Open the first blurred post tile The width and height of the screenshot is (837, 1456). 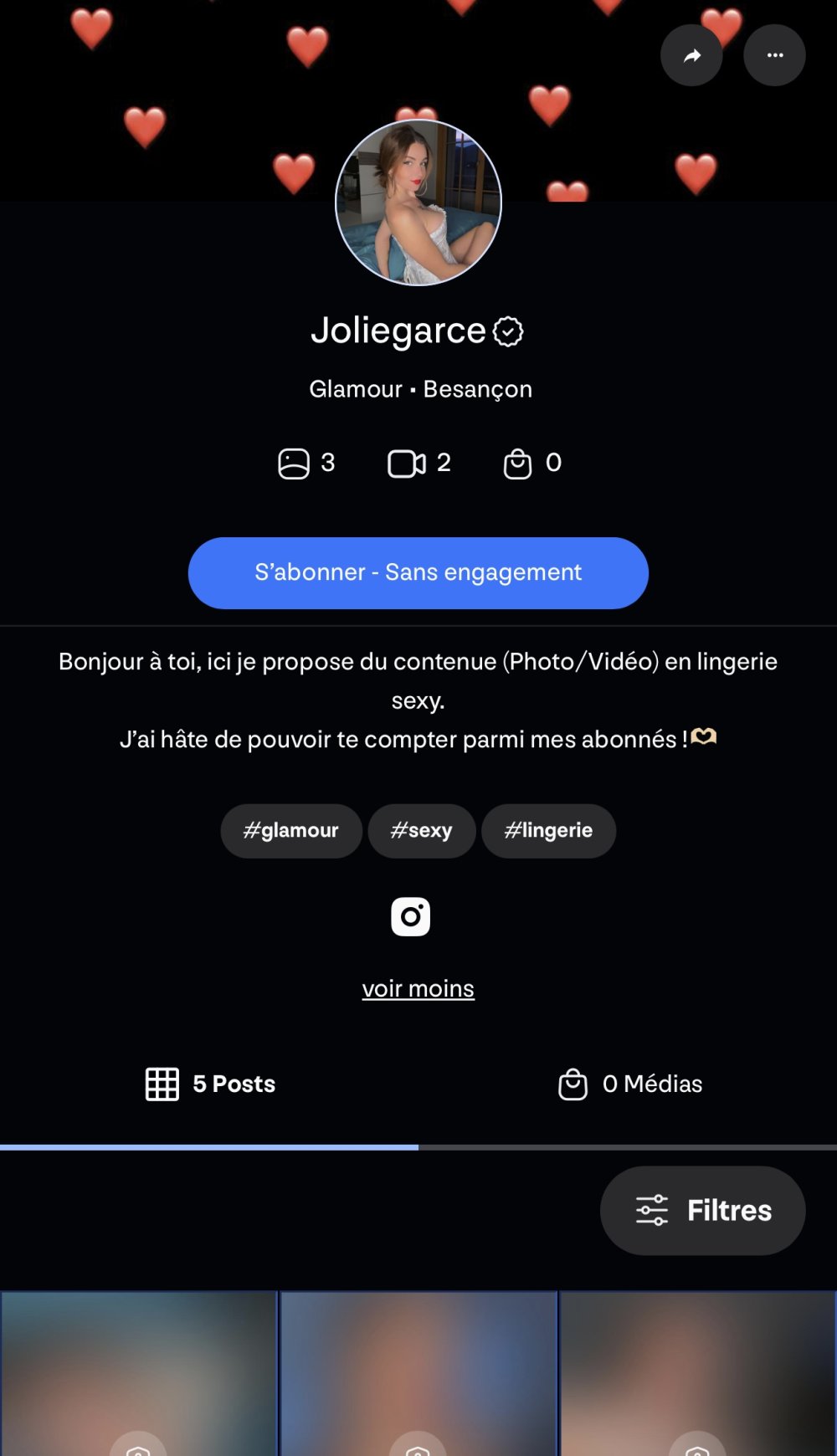pos(138,1372)
